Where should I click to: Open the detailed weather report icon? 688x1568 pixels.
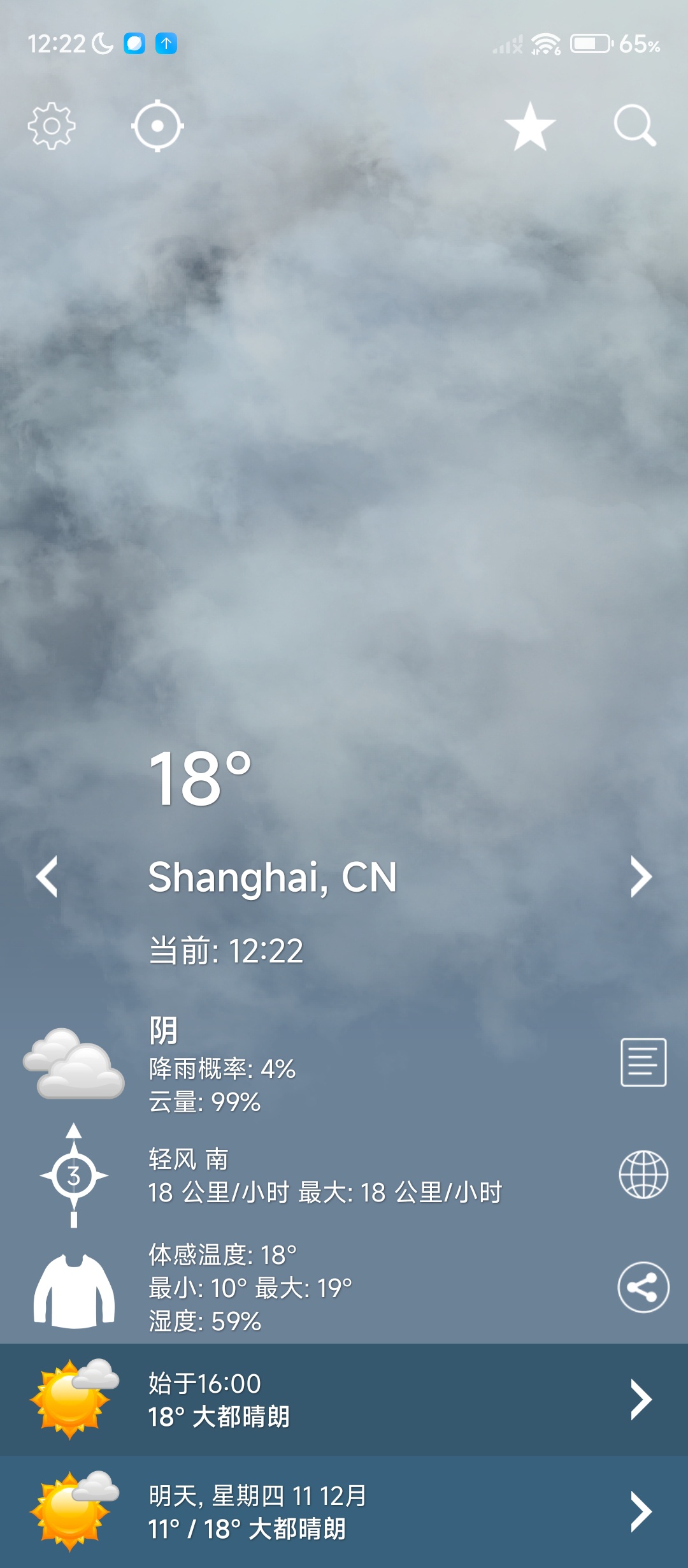point(643,1062)
